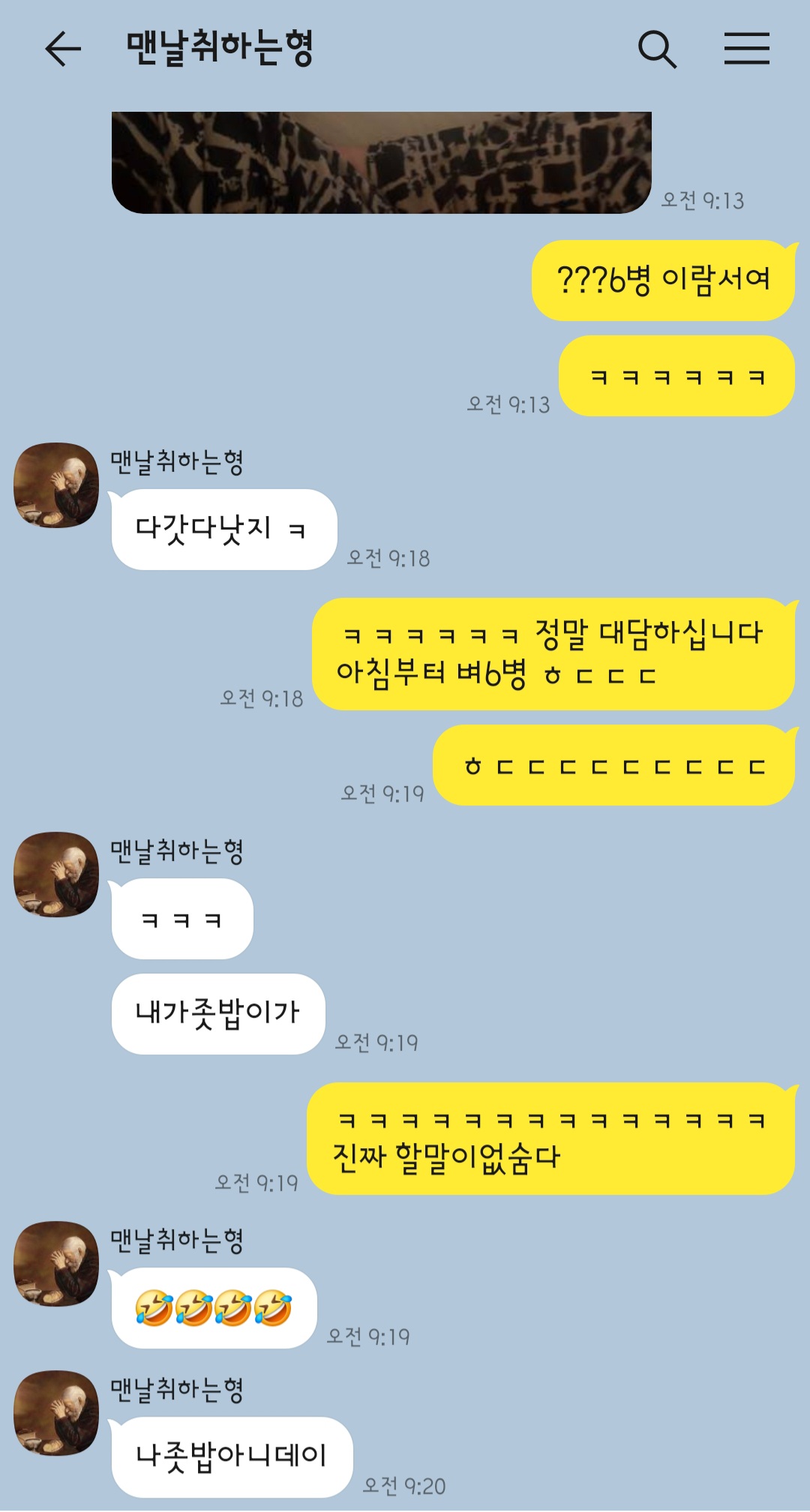Screen dimensions: 810x1512
Task: Open the chat room menu
Action: 746,49
